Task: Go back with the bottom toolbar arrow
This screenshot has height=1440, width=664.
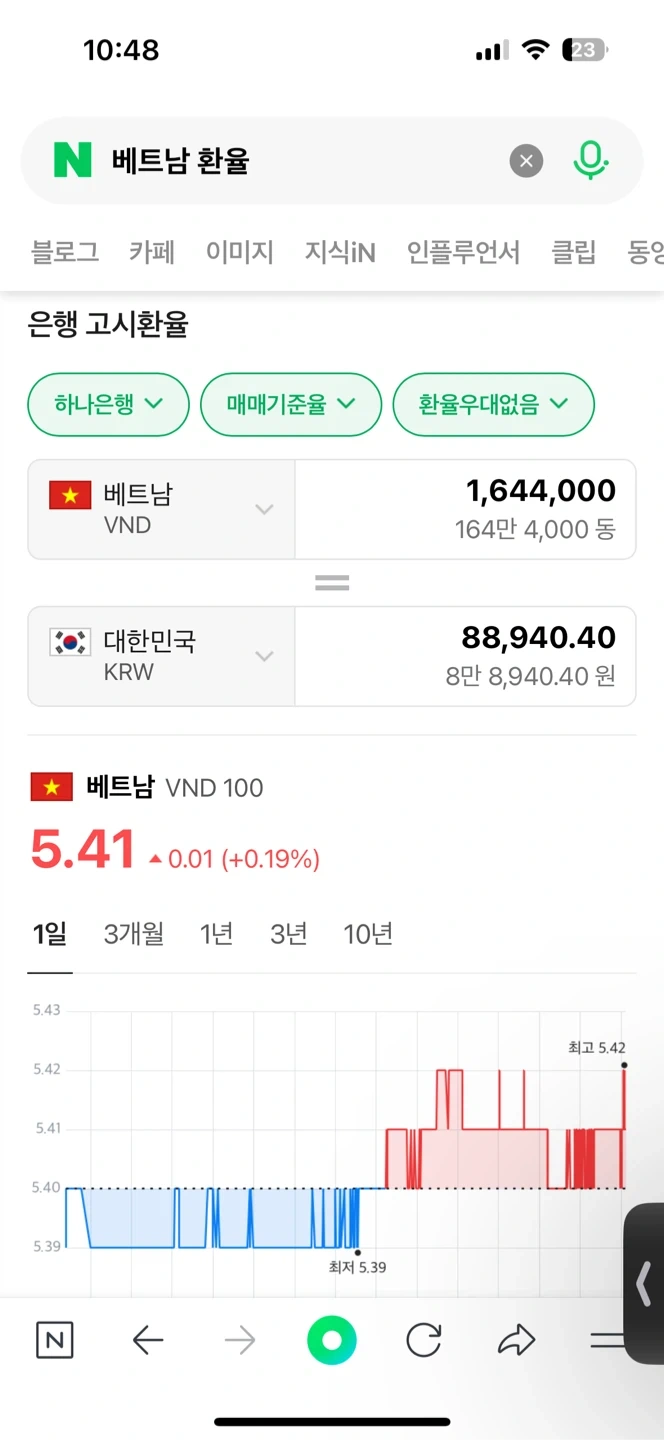Action: point(148,1340)
